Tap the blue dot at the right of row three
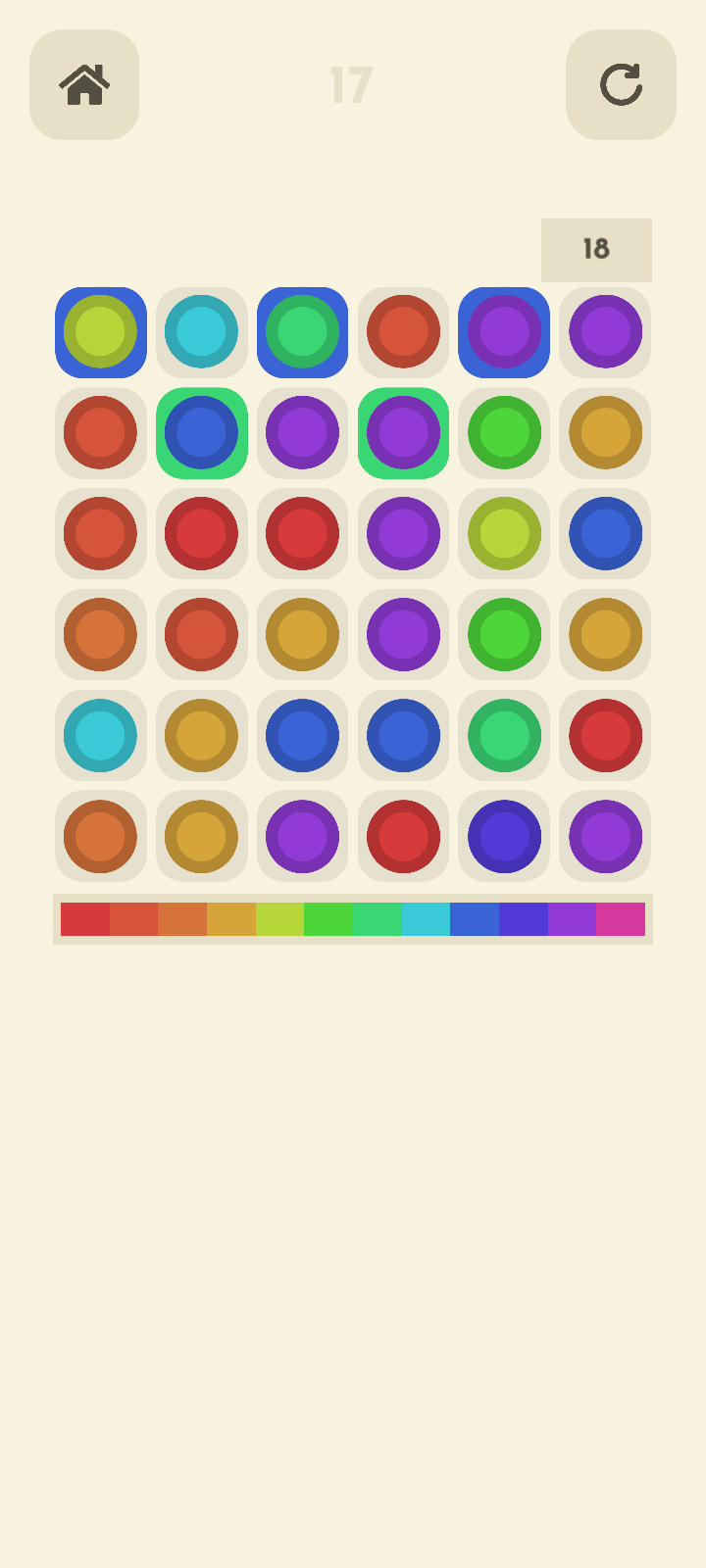 tap(604, 534)
